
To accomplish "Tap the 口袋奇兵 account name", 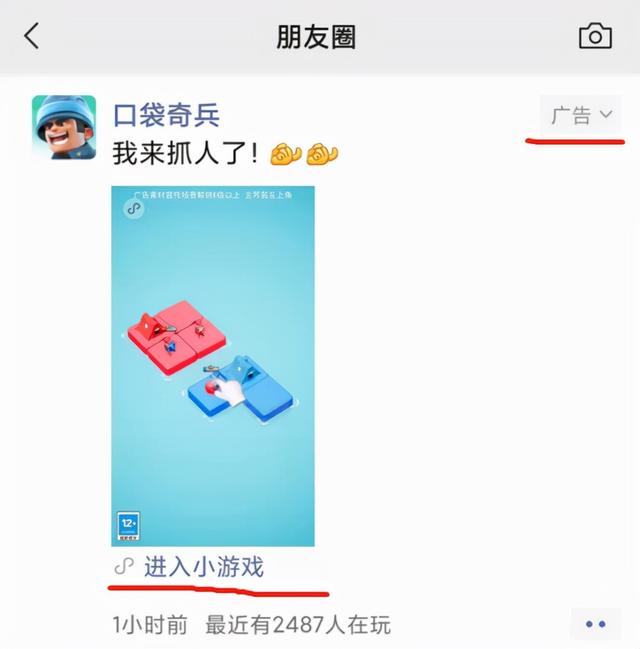I will [166, 114].
